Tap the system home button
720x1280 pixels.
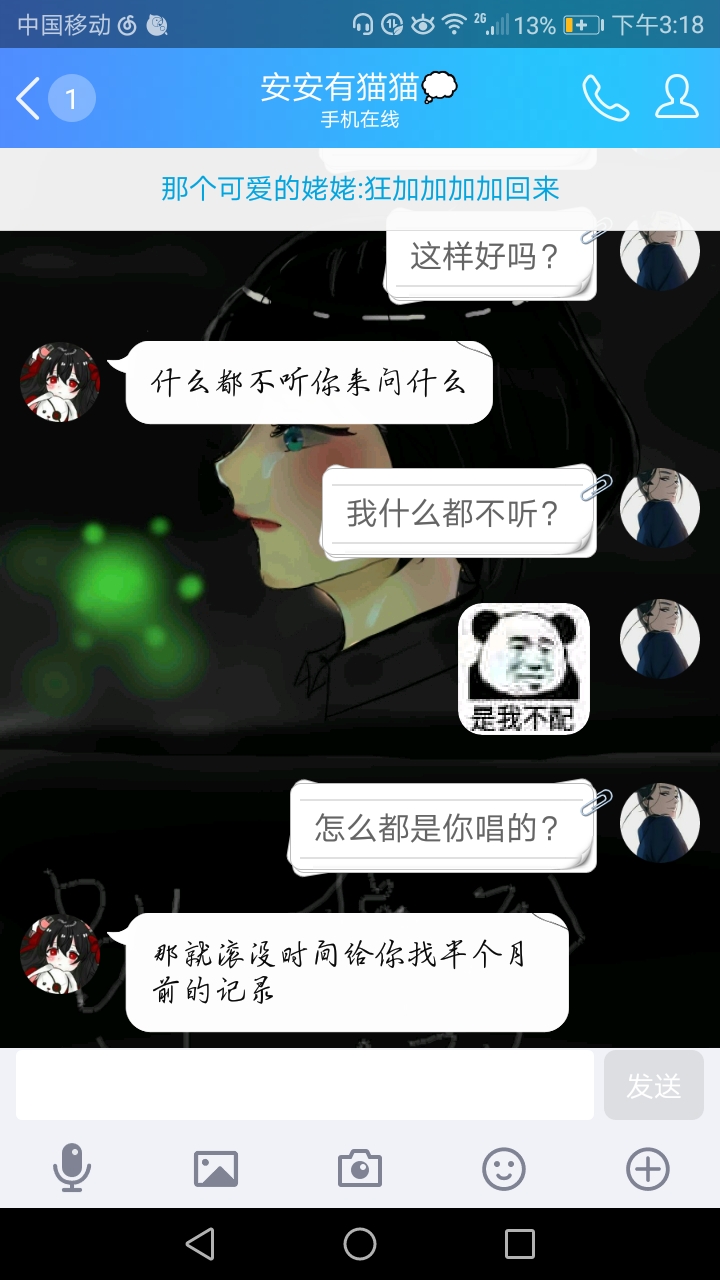pos(360,1244)
